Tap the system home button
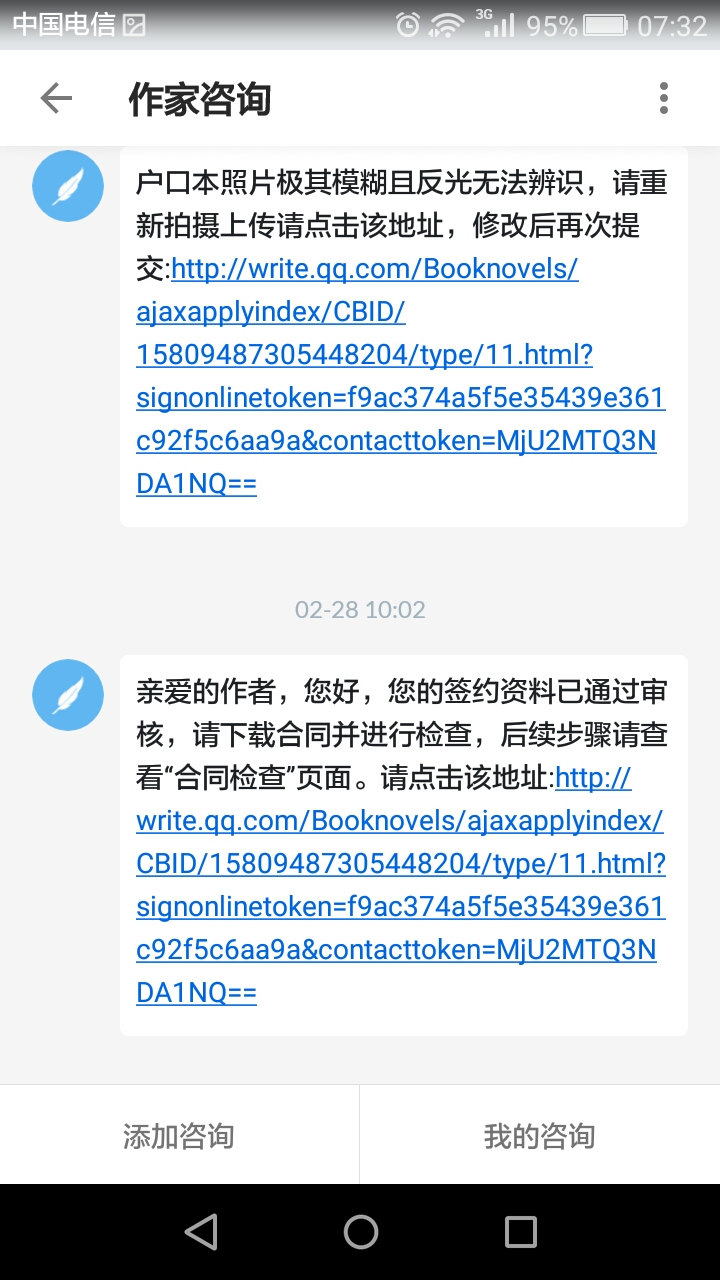This screenshot has height=1280, width=720. point(360,1232)
